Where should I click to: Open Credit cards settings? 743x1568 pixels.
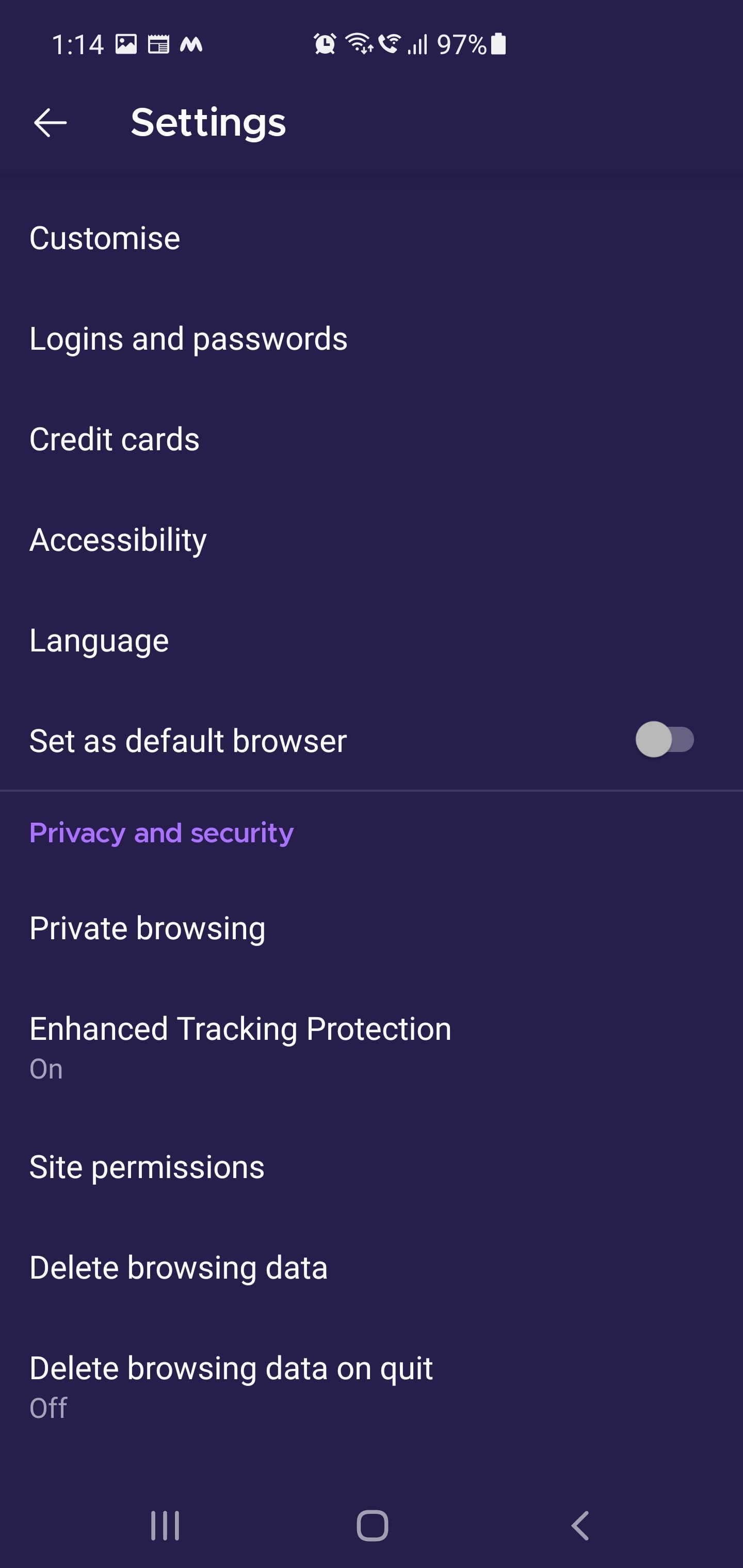pyautogui.click(x=115, y=439)
